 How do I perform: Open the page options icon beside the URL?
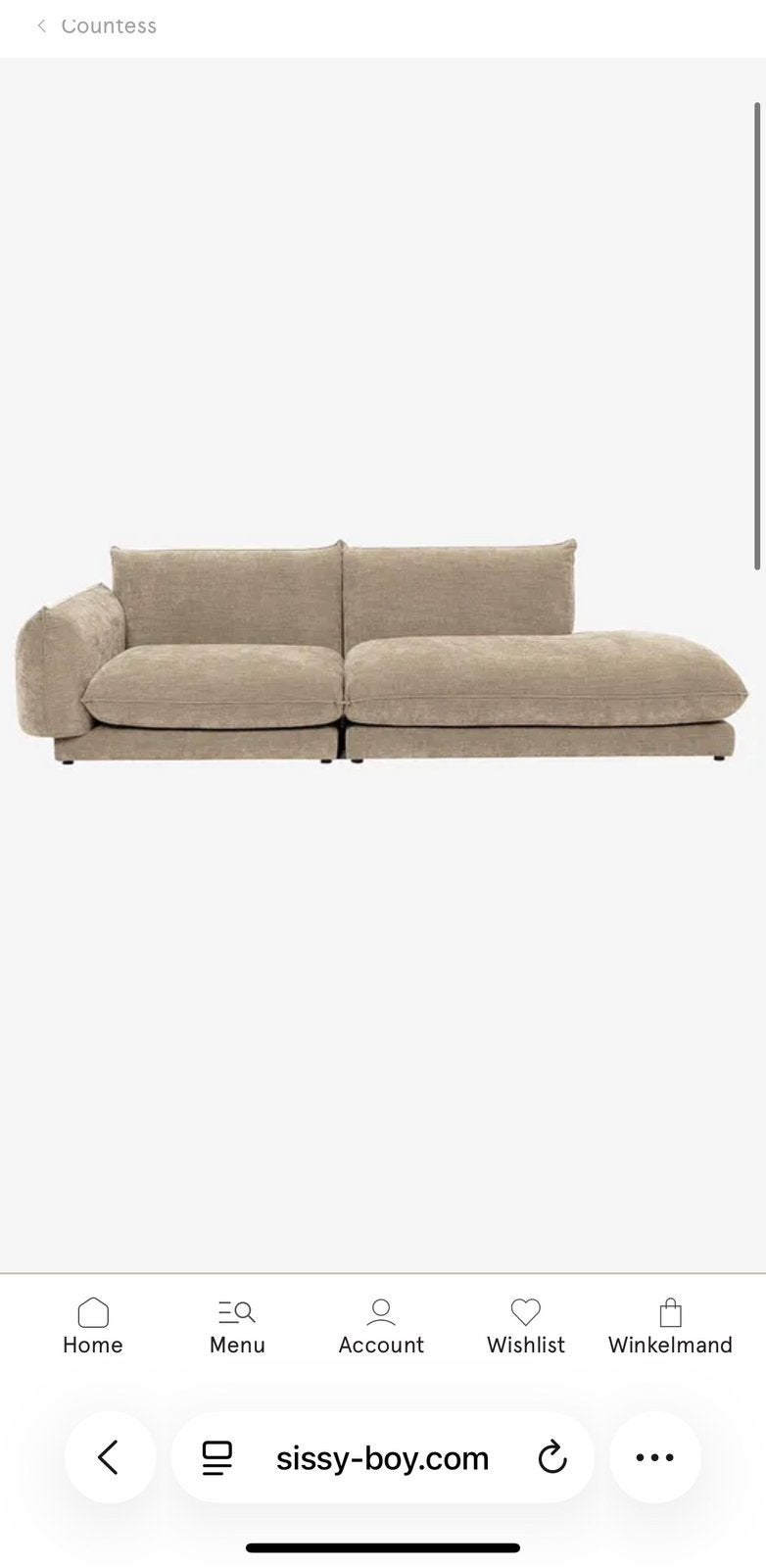tap(216, 1457)
